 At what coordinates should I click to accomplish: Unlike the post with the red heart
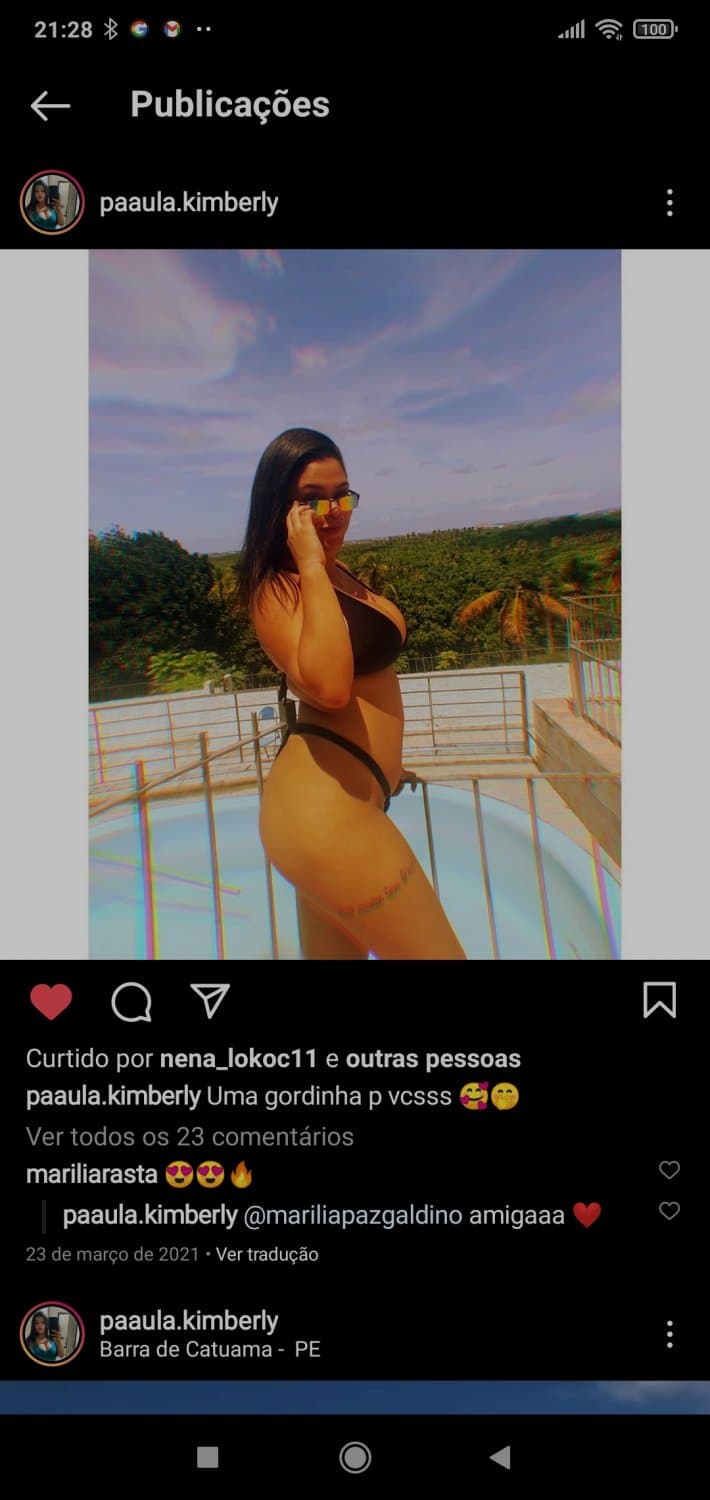point(51,1001)
